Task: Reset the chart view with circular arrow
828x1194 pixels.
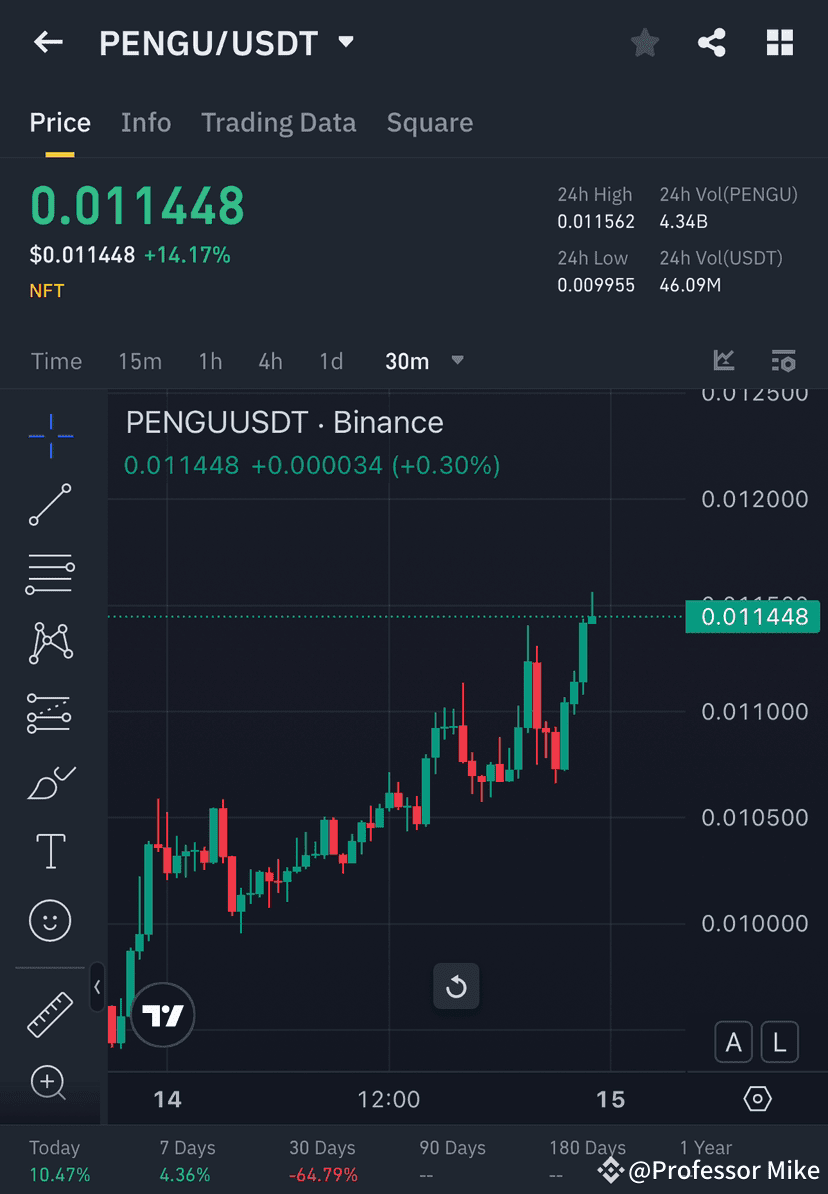Action: [456, 987]
